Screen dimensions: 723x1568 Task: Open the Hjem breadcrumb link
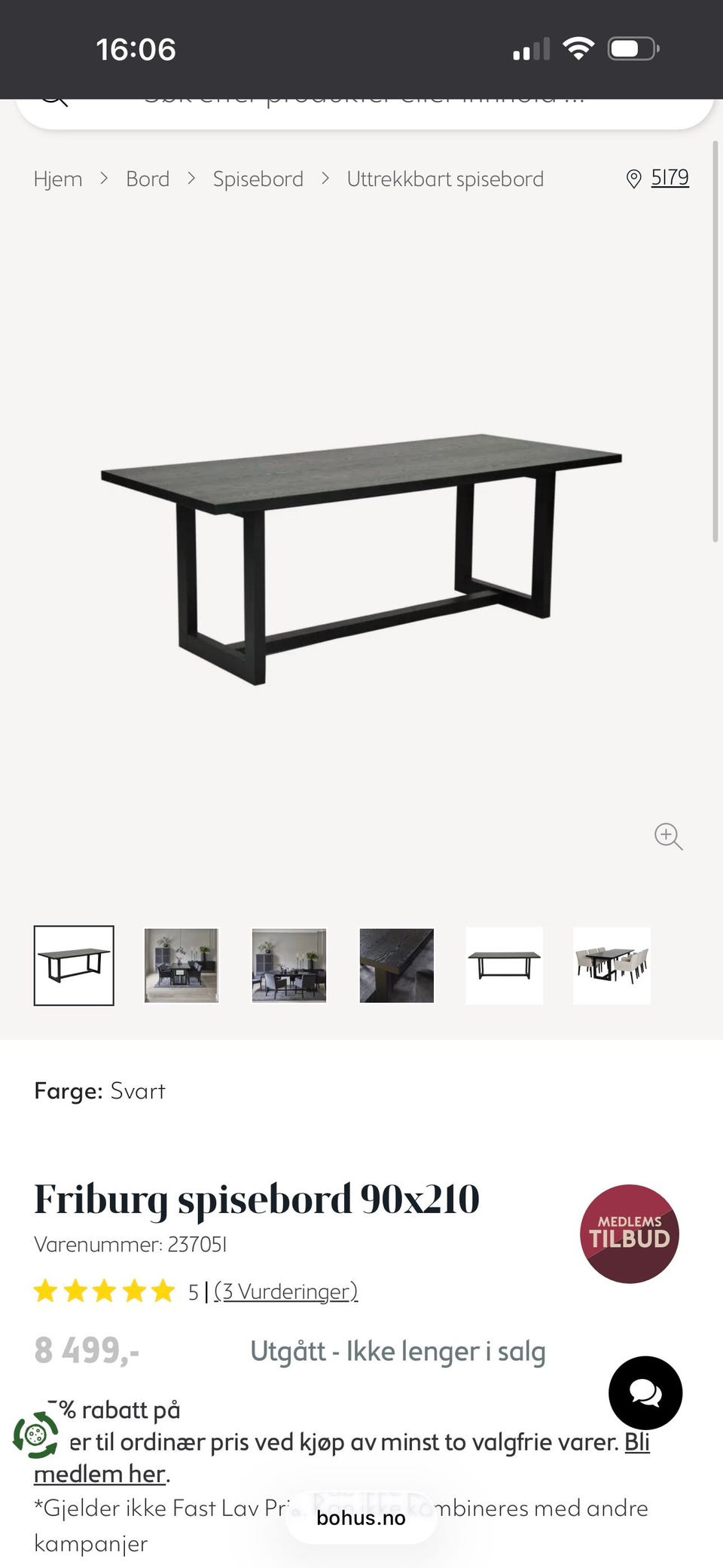58,179
